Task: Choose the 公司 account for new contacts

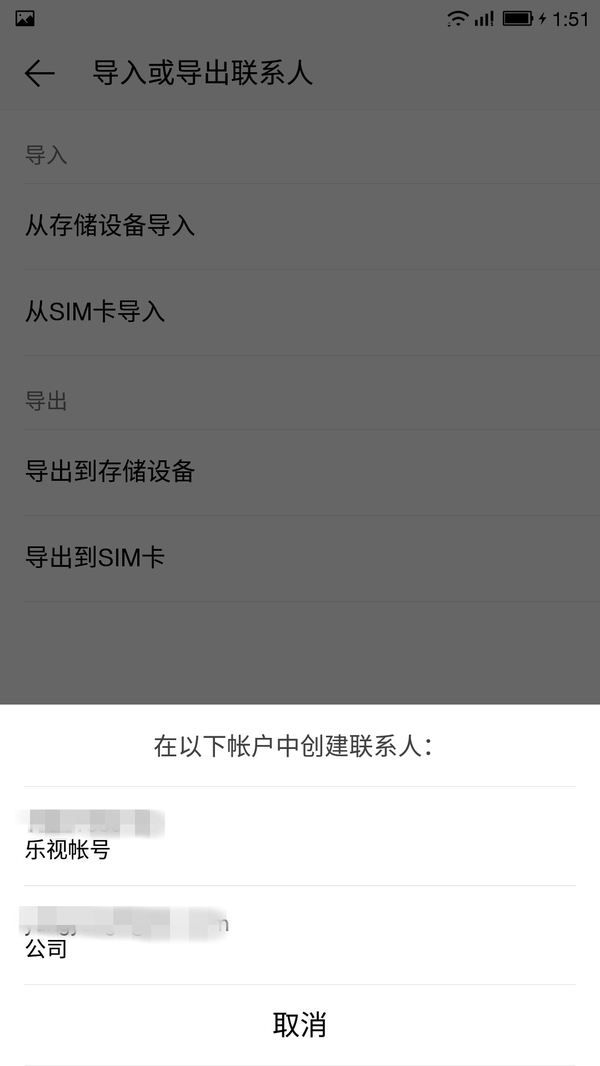Action: [x=300, y=935]
